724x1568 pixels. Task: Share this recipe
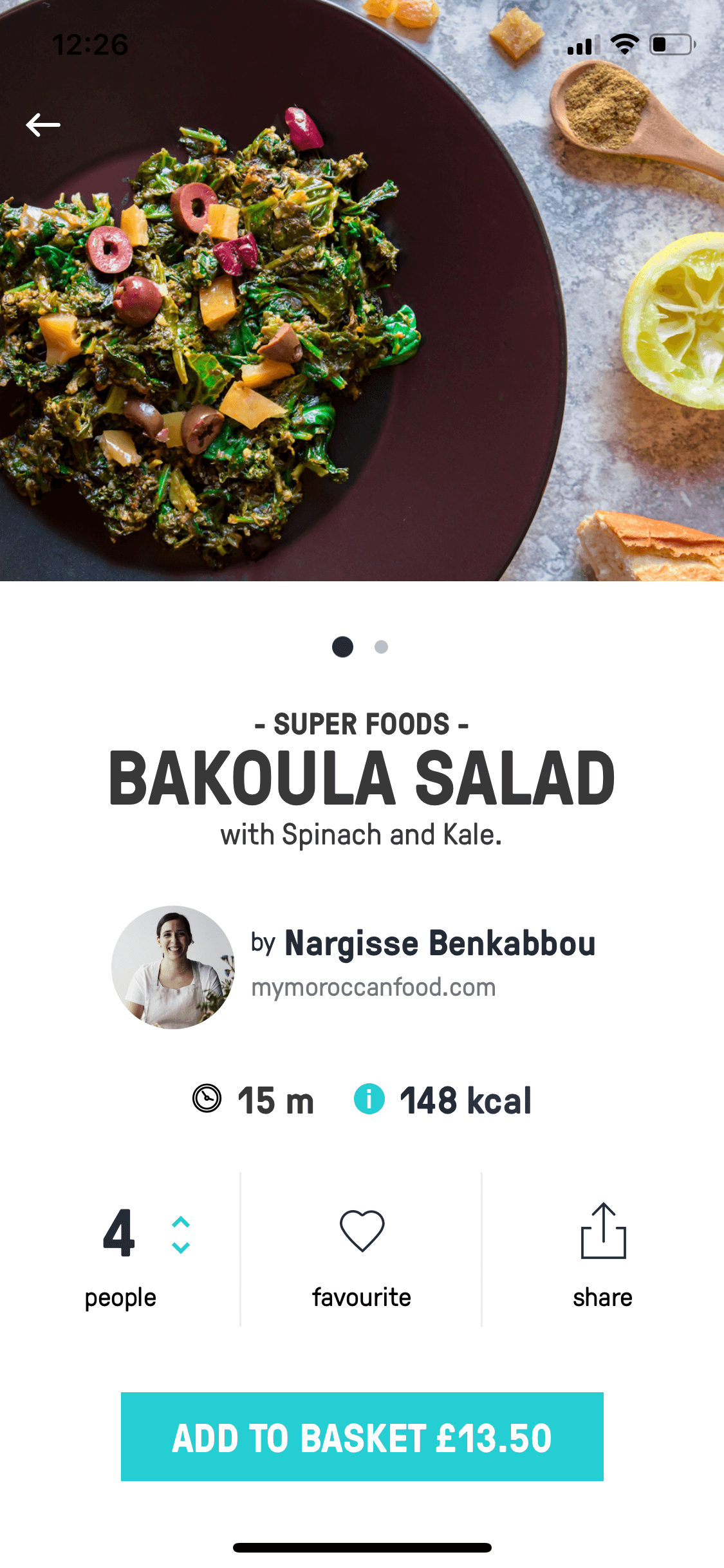point(603,1230)
